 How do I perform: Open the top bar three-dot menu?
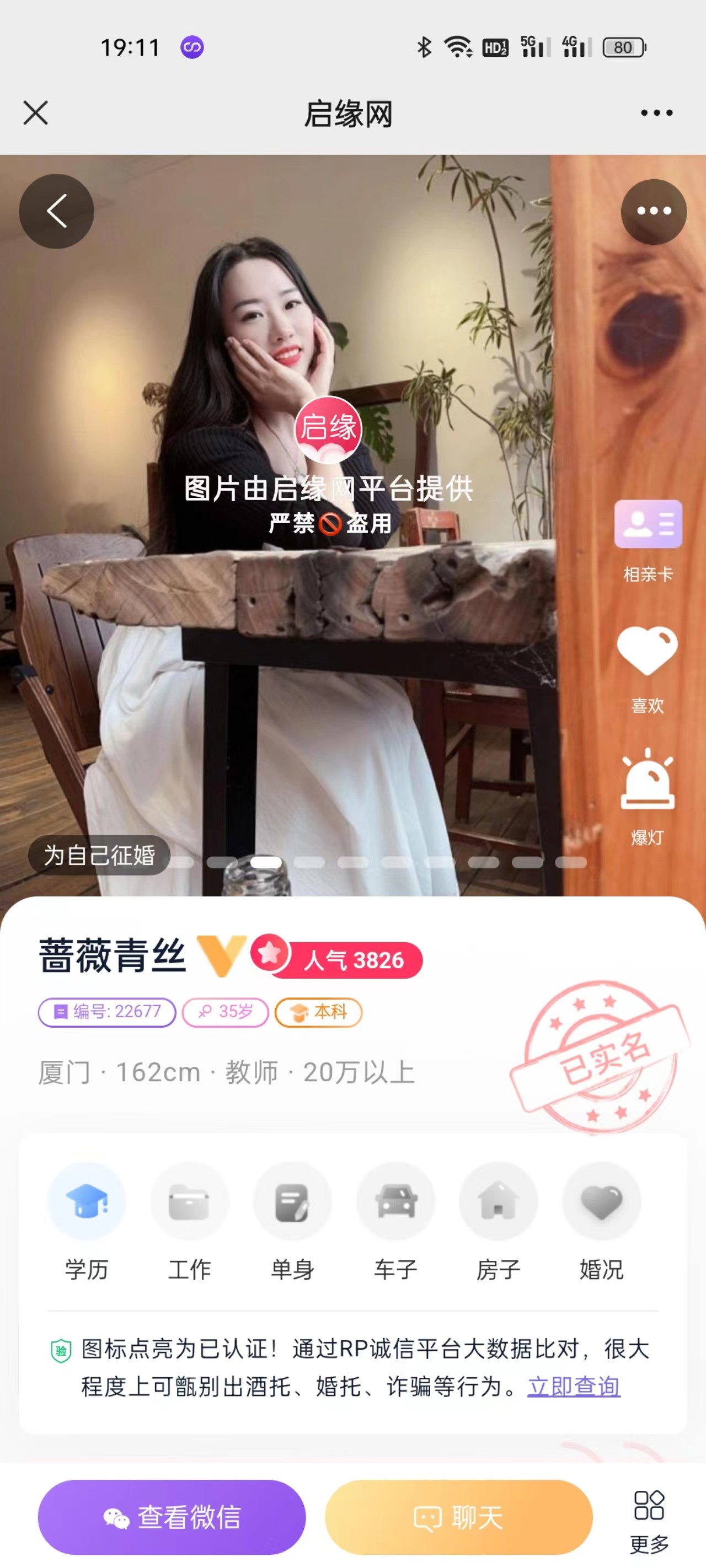pos(656,112)
